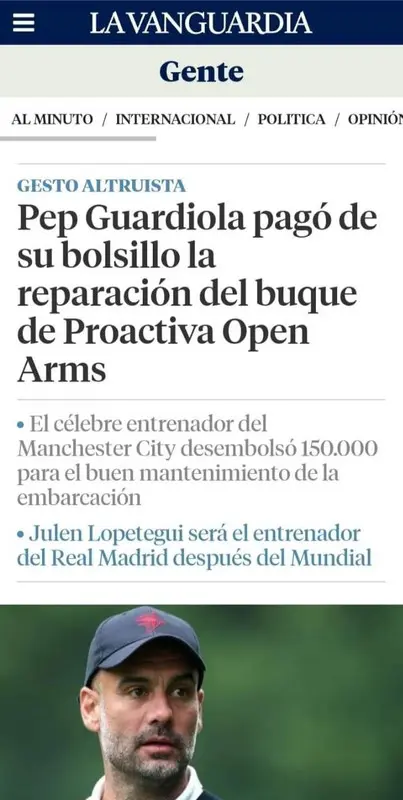Screen dimensions: 403x800
Task: Switch to Internacional section
Action: [175, 119]
